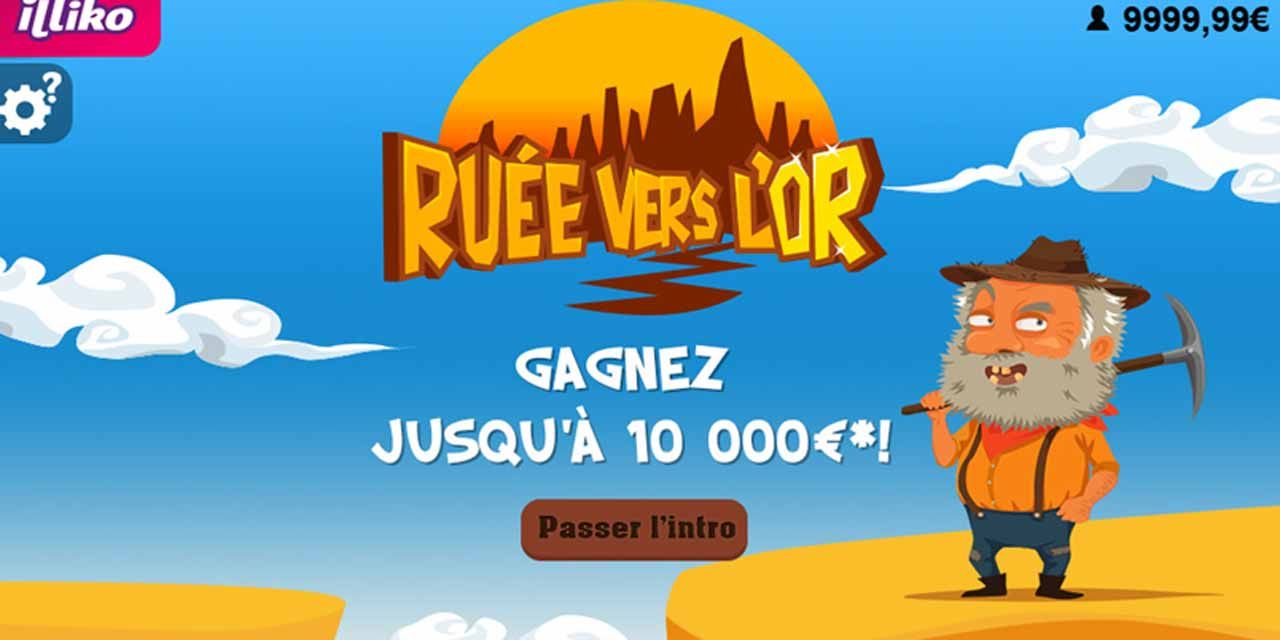Viewport: 1280px width, 640px height.
Task: Tap the illiko logo button
Action: coord(78,22)
